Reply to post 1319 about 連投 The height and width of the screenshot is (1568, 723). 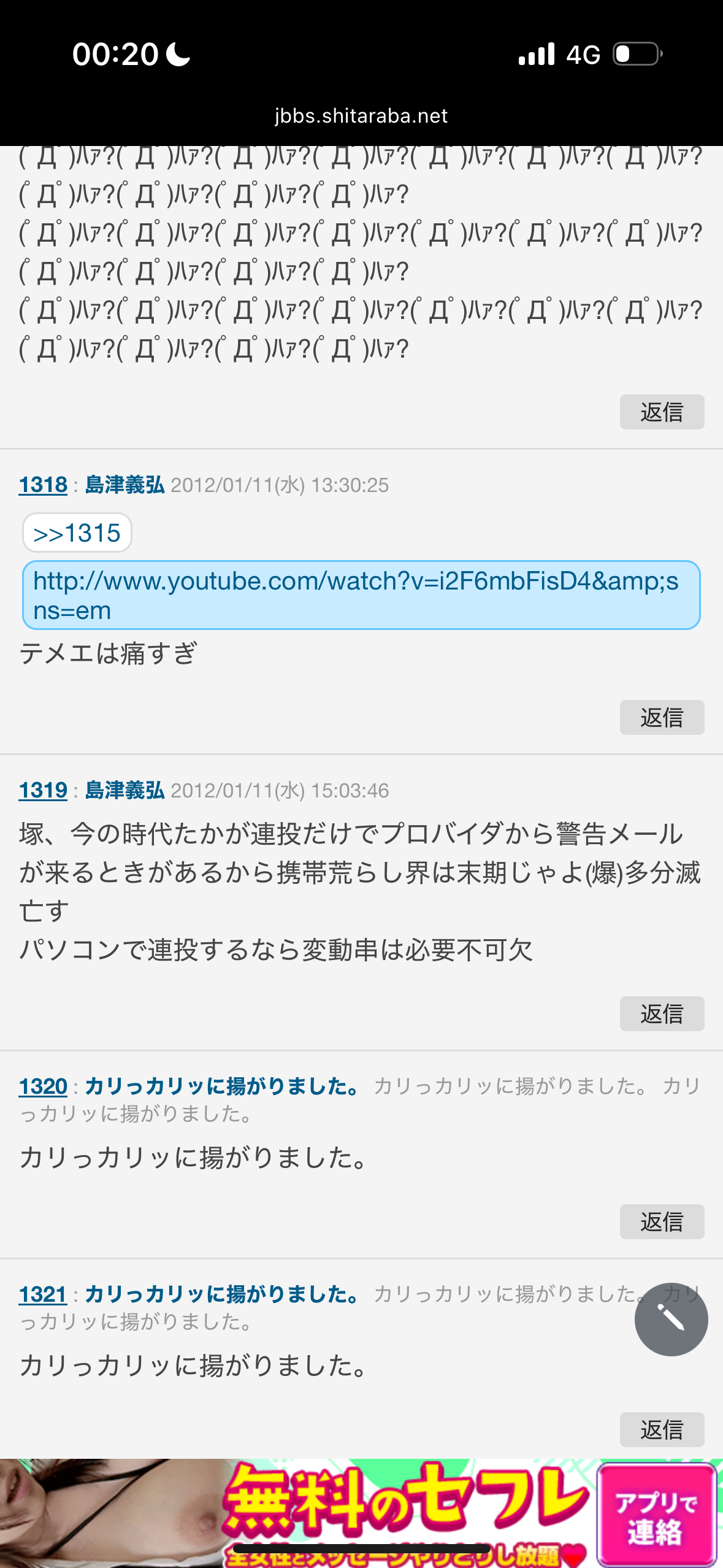click(662, 1013)
